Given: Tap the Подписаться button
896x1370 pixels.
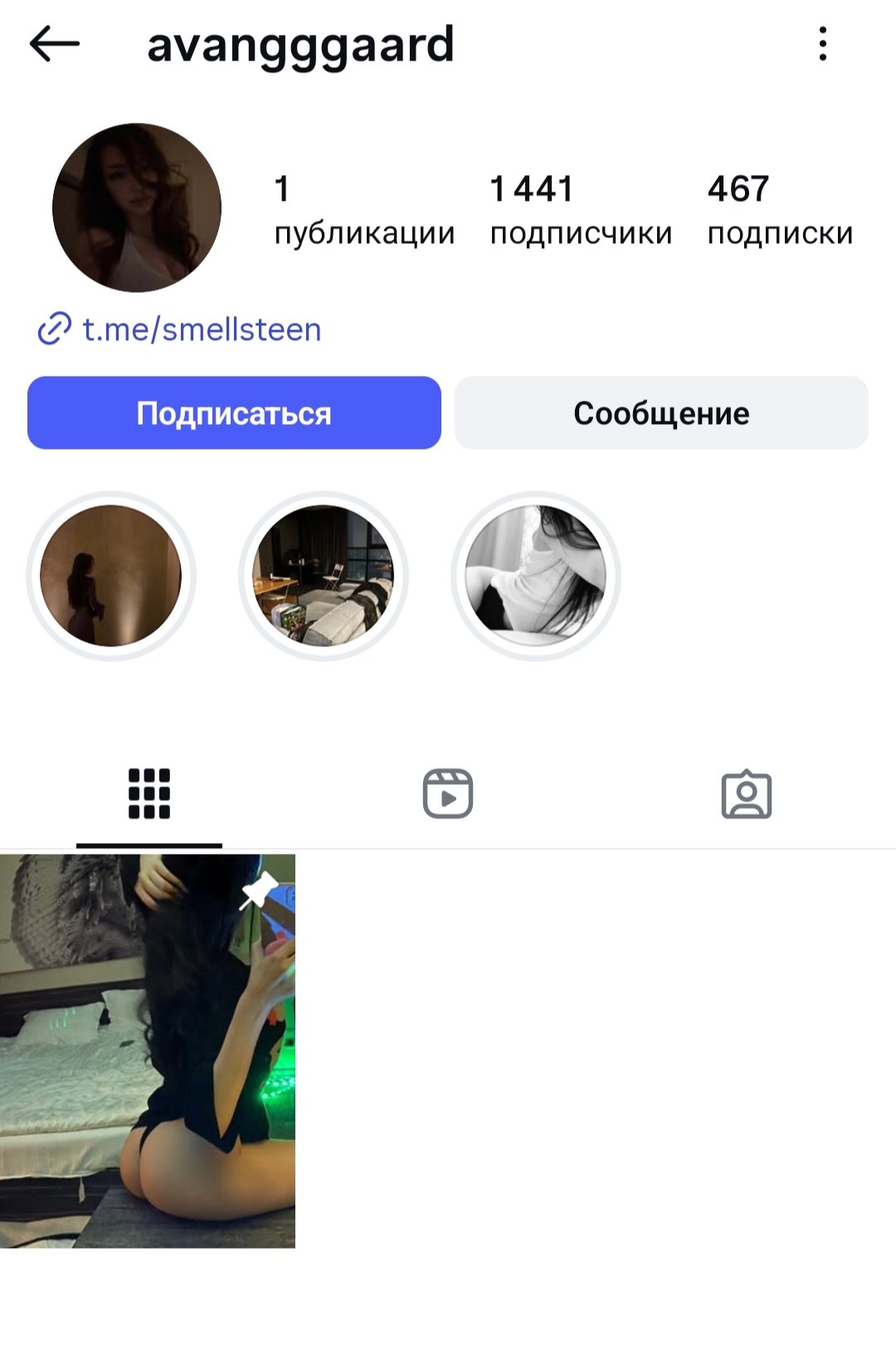Looking at the screenshot, I should (x=234, y=412).
